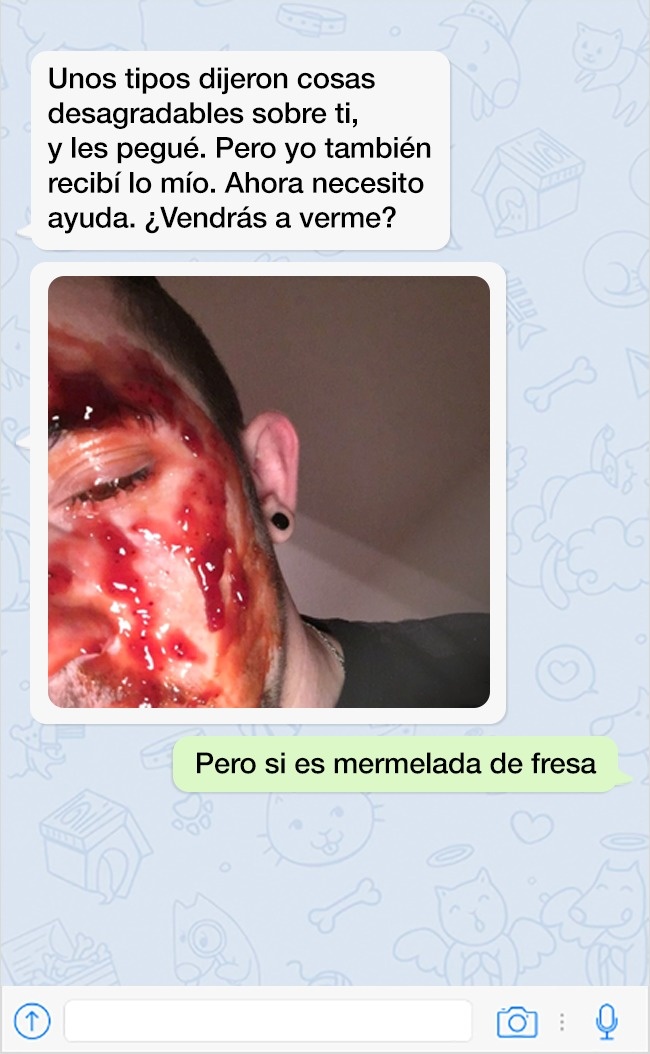Focus the message text field
This screenshot has width=650, height=1054.
point(268,1021)
